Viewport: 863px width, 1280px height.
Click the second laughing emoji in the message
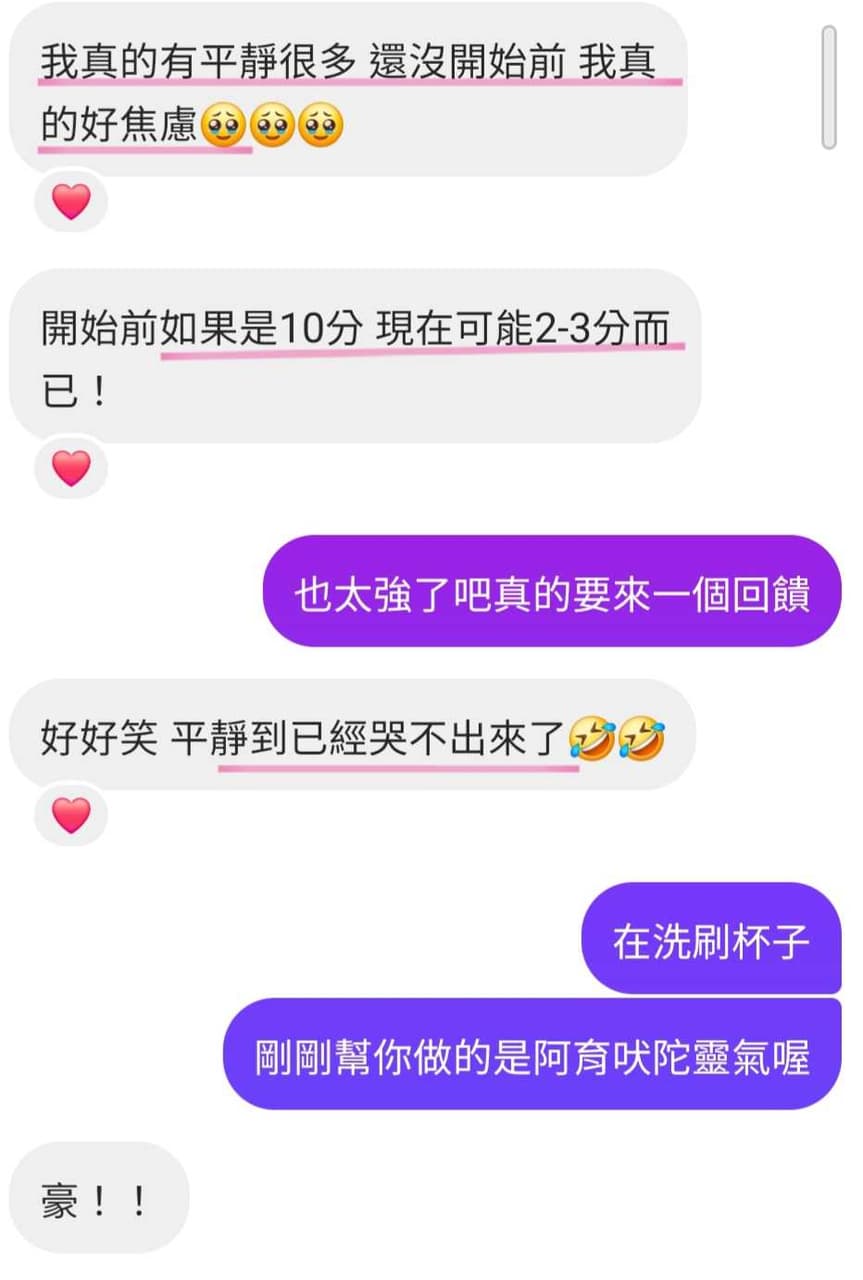pyautogui.click(x=641, y=737)
